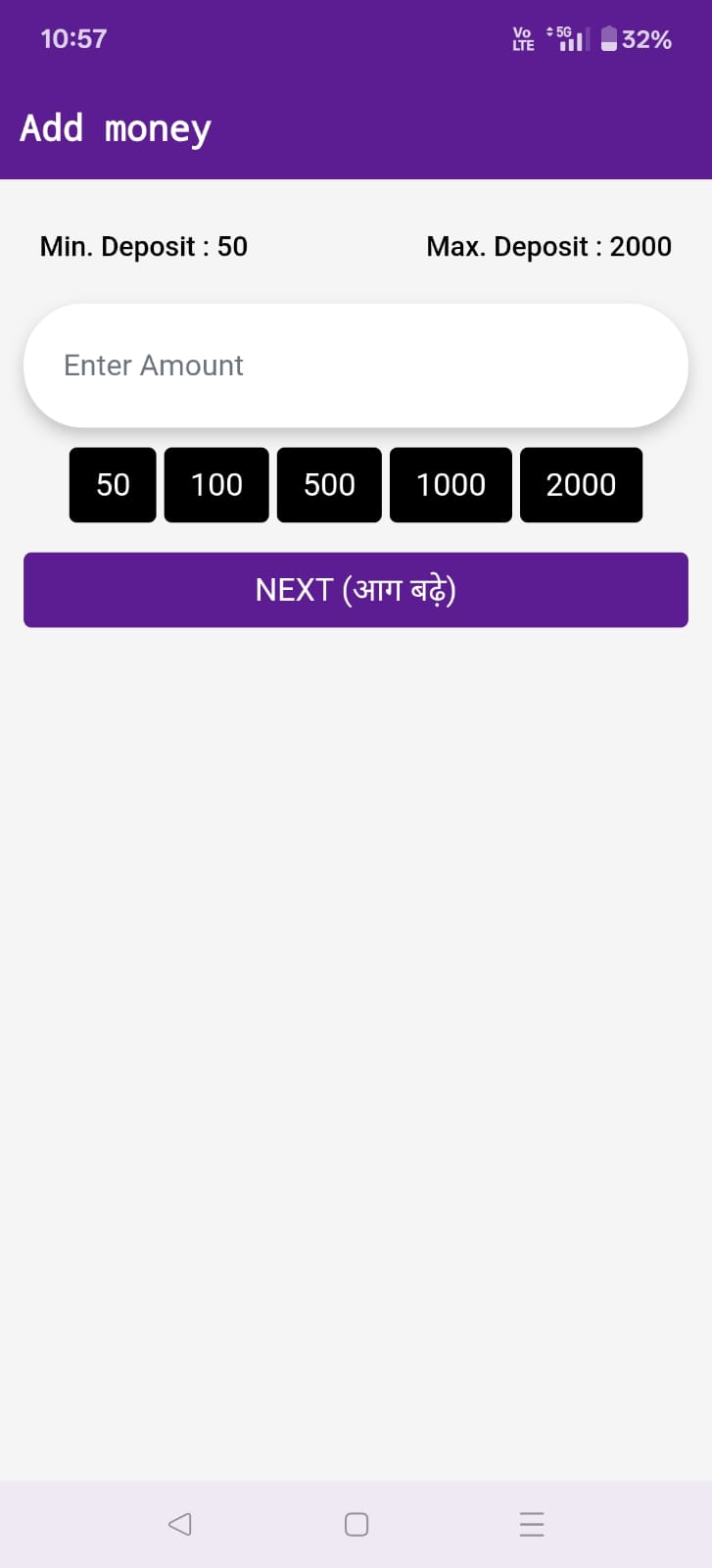Pick the 500 preset amount

[x=329, y=485]
